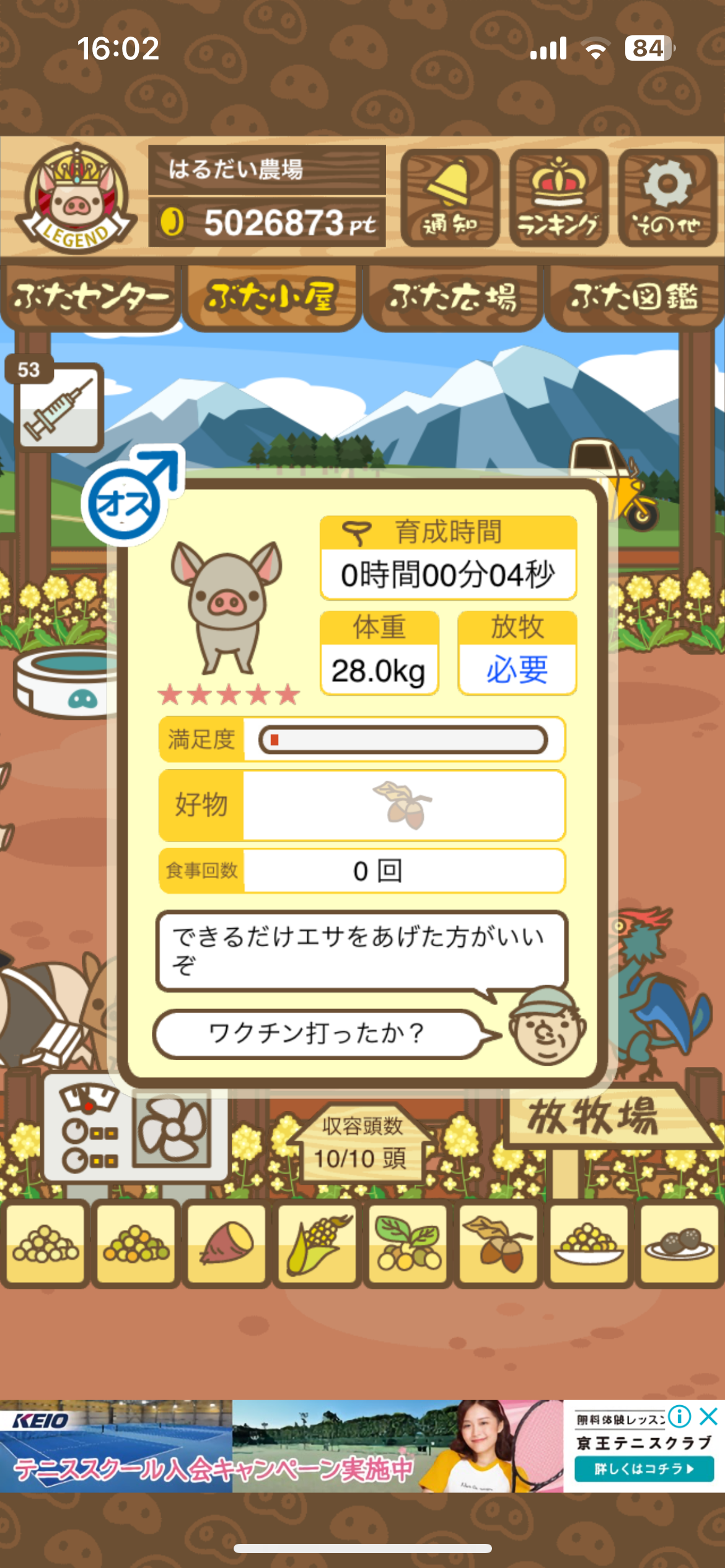
Task: Open the 通知 notifications bell
Action: (450, 198)
